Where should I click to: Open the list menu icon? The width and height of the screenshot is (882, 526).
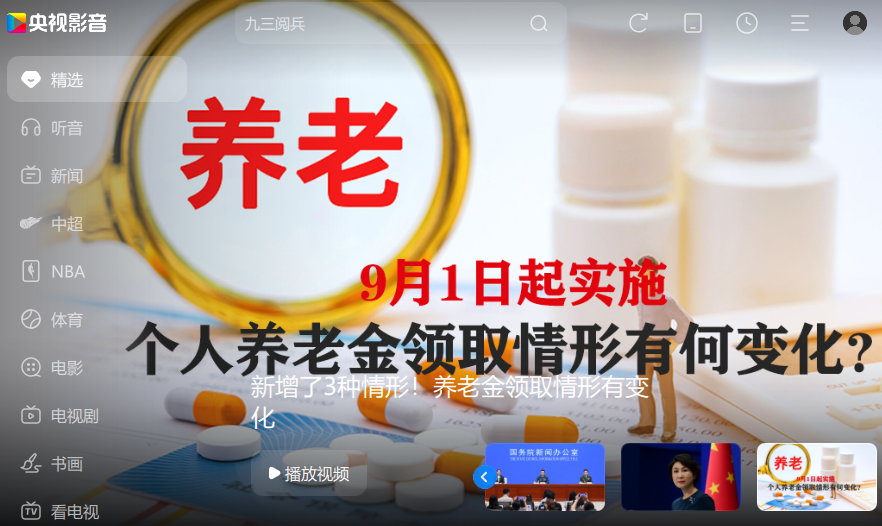pos(800,23)
